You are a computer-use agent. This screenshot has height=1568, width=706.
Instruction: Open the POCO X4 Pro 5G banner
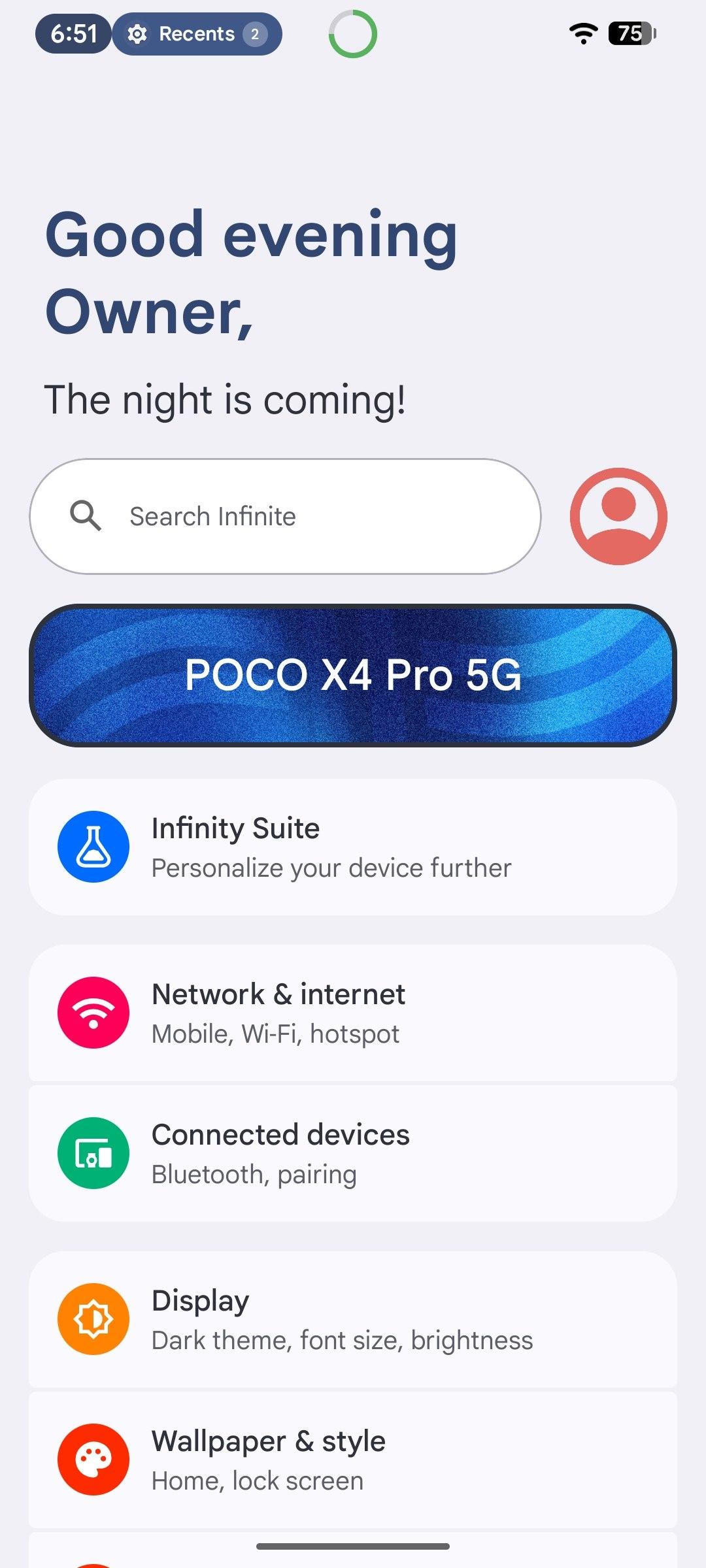[x=353, y=675]
